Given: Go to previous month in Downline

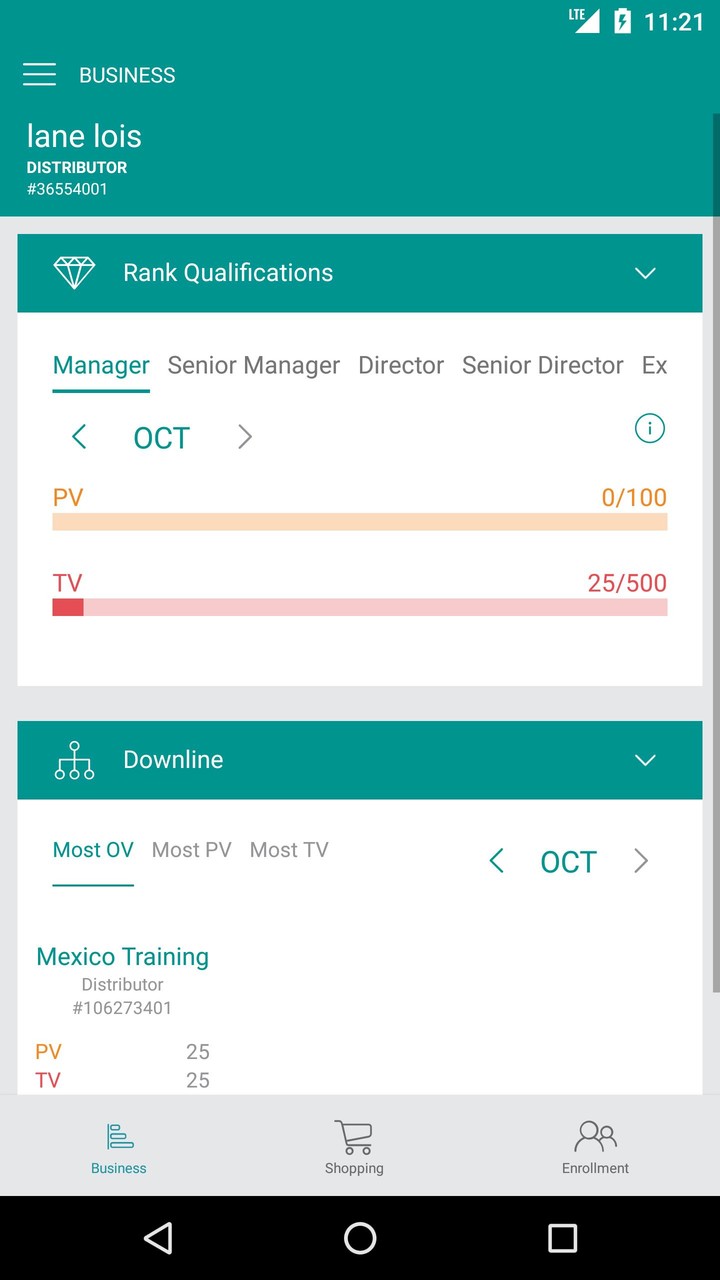Looking at the screenshot, I should point(496,861).
